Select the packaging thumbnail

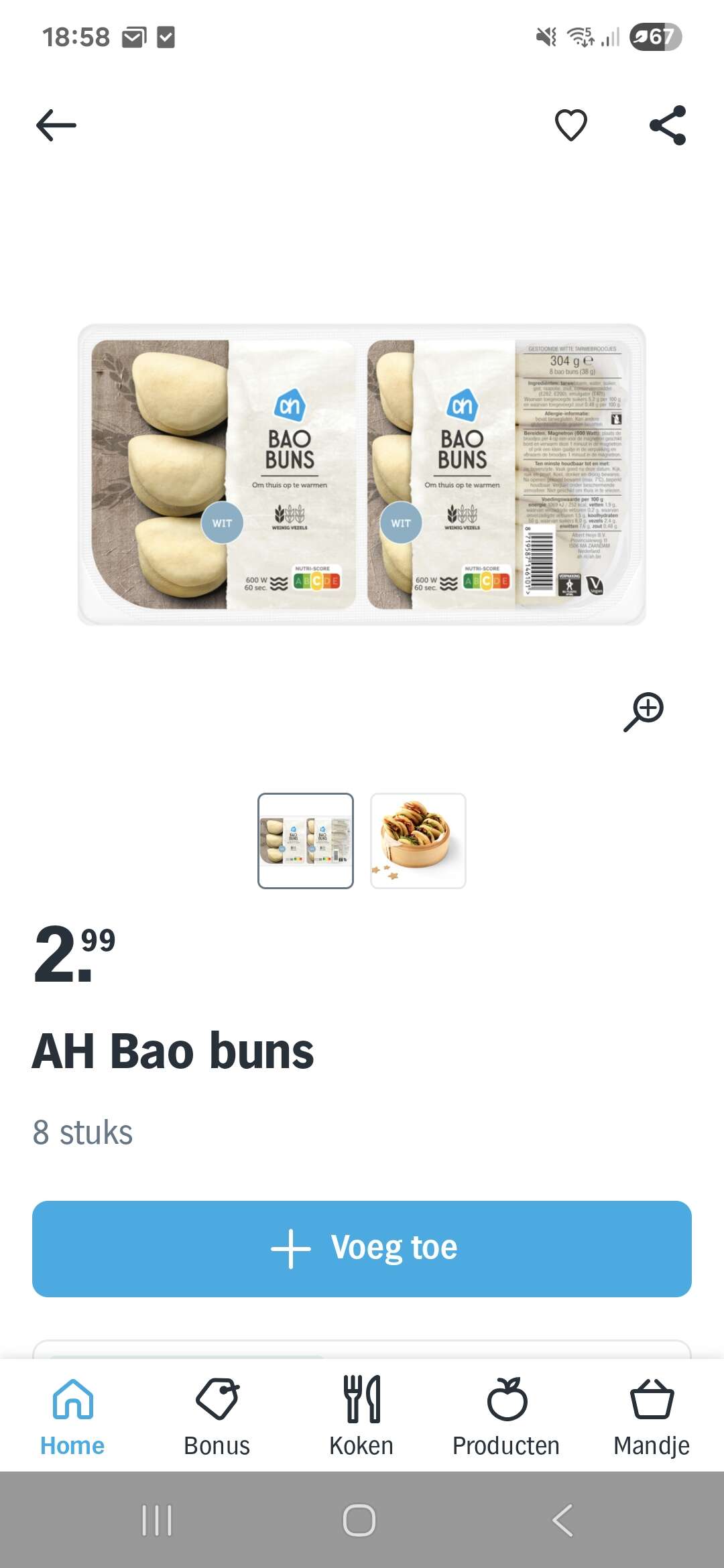point(306,841)
